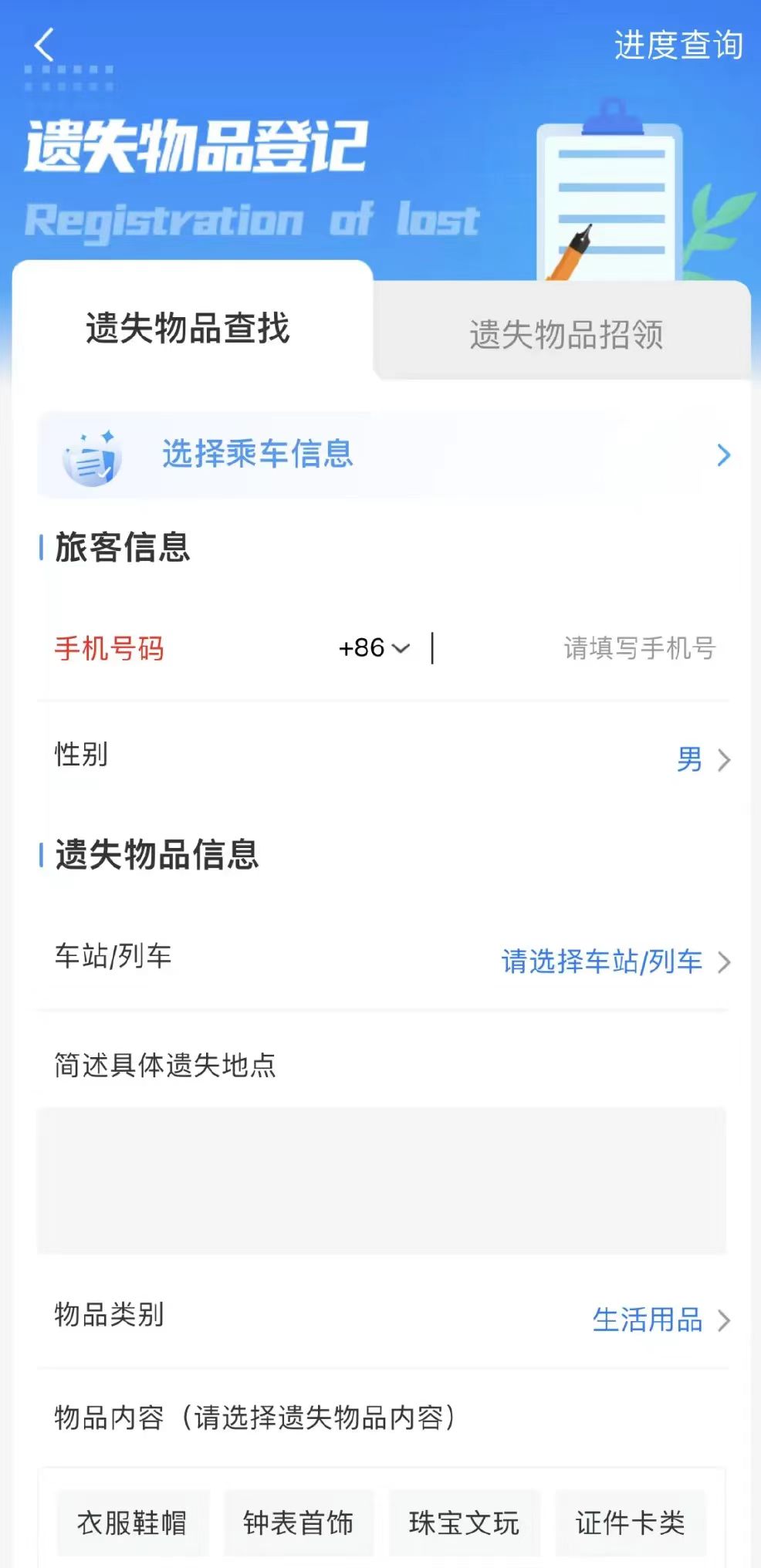Select the 钟表首饰 chip
Viewport: 761px width, 1568px height.
tap(298, 1522)
